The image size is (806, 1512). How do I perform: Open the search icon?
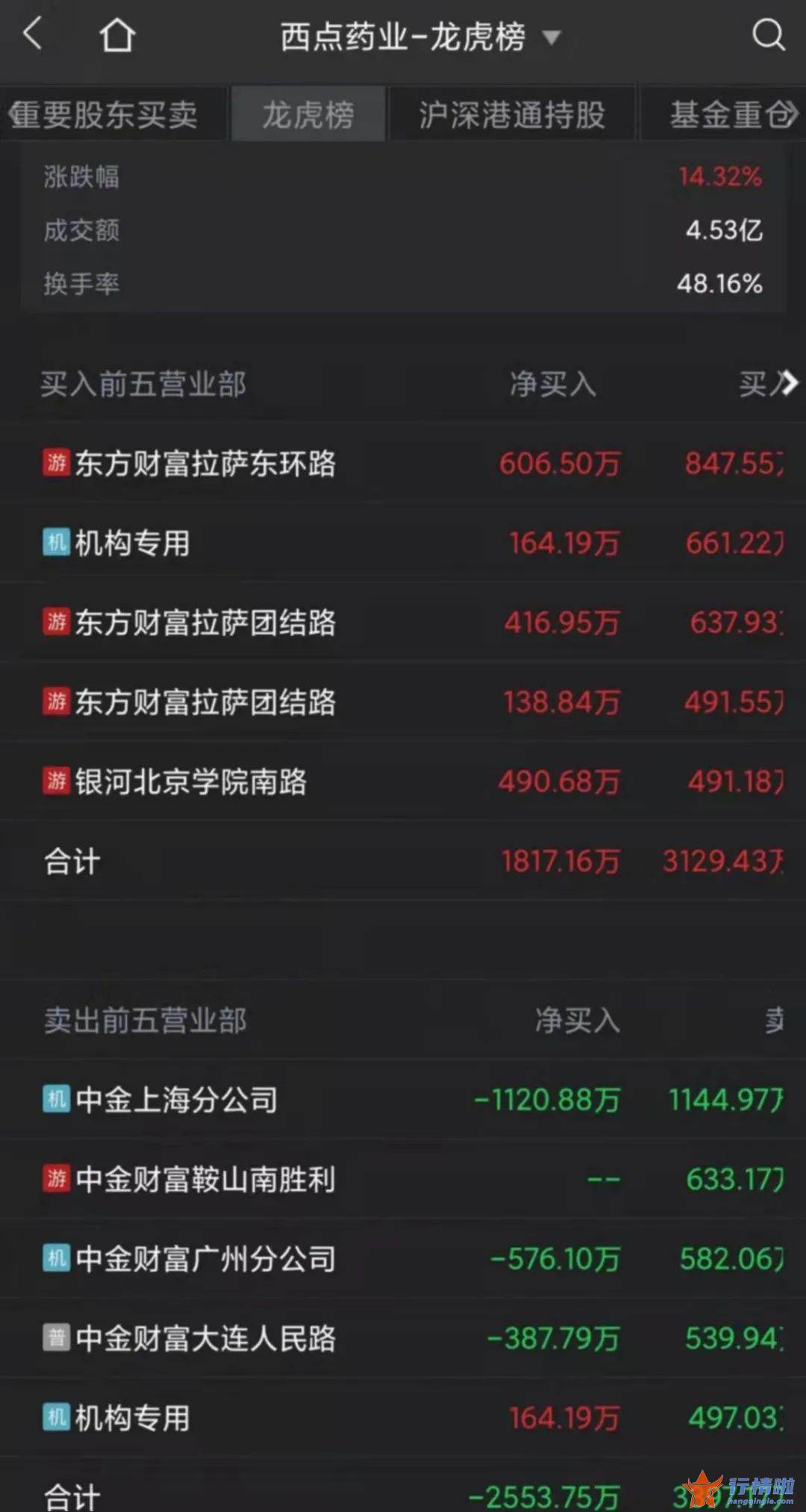[768, 35]
